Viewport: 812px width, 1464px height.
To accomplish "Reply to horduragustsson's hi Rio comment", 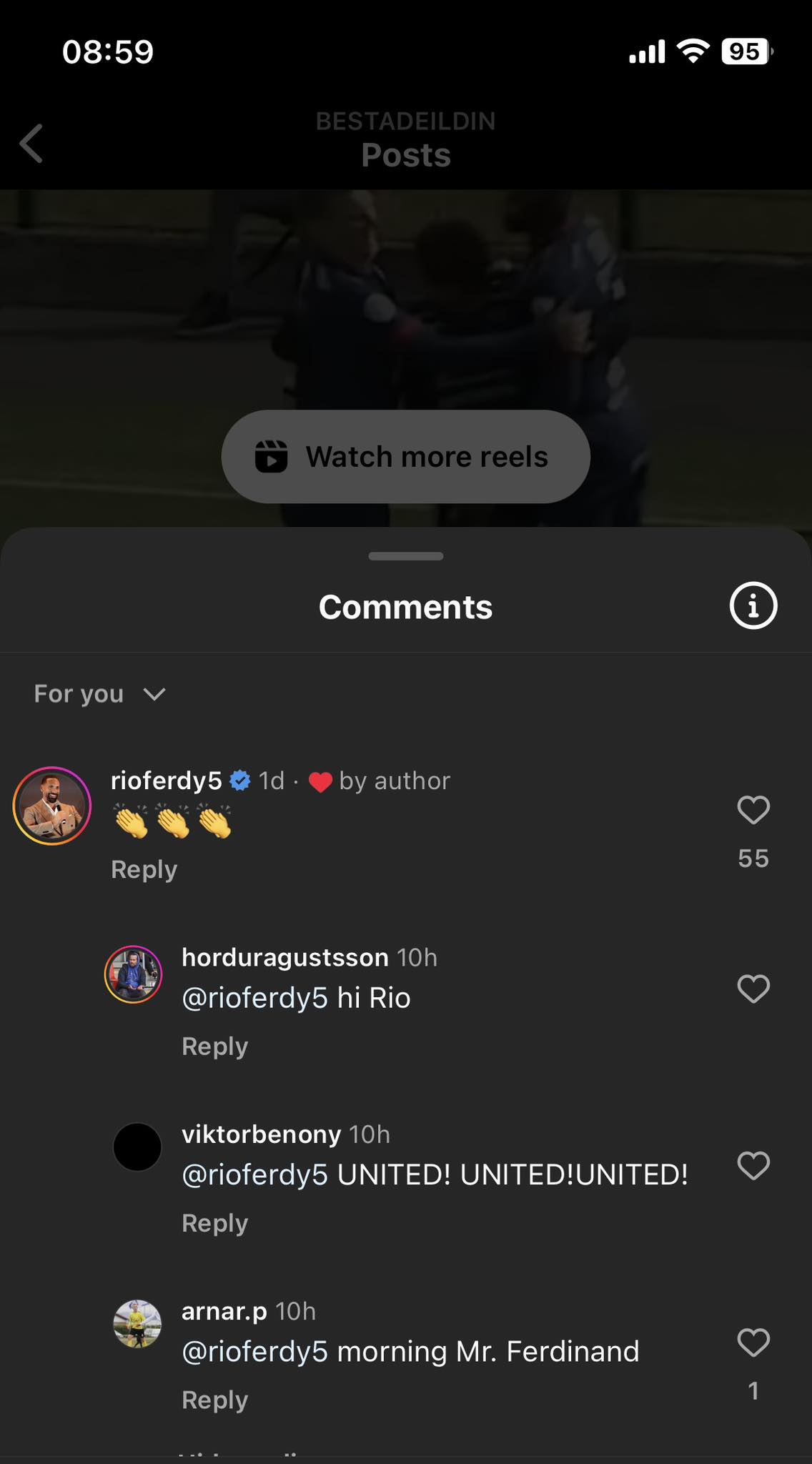I will [214, 1047].
